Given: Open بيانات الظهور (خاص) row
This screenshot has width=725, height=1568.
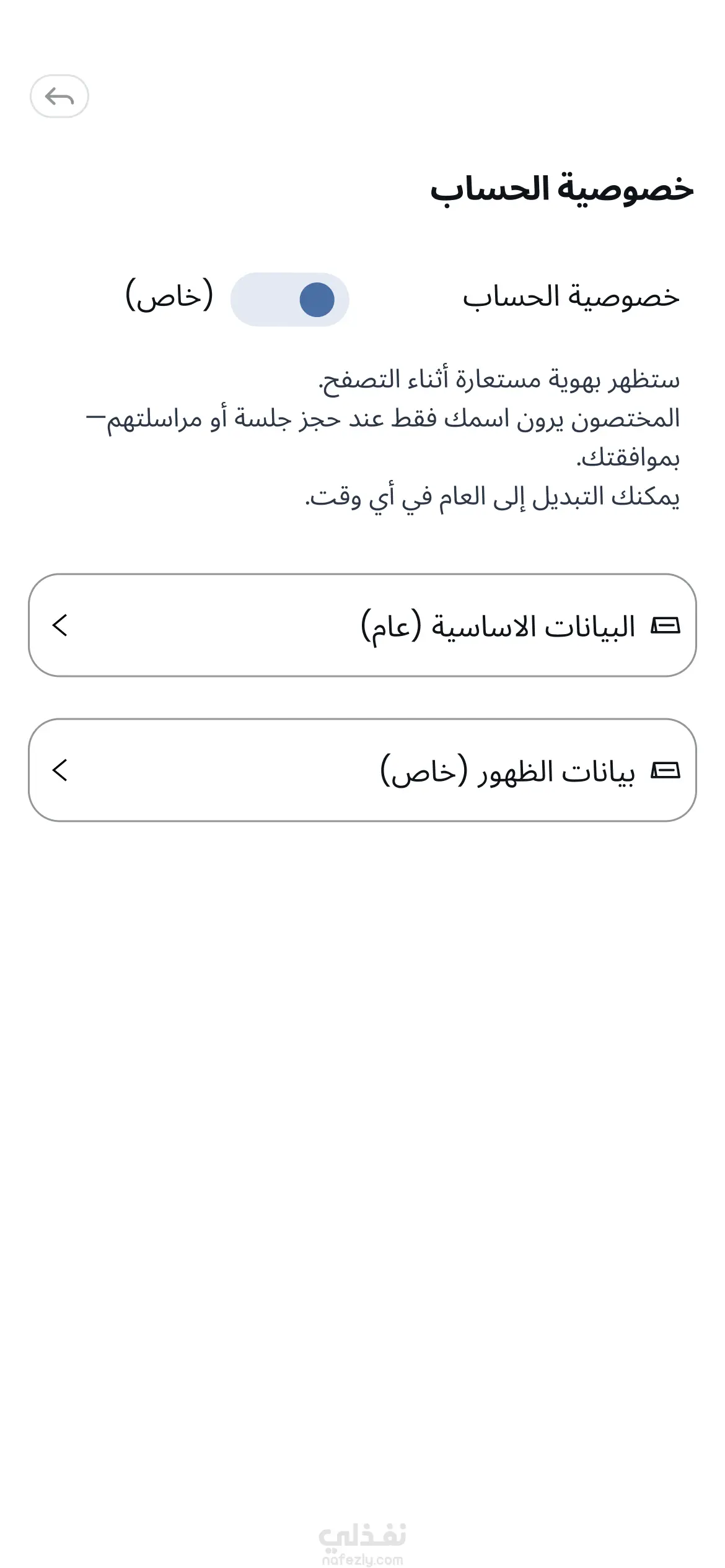Looking at the screenshot, I should pyautogui.click(x=362, y=770).
